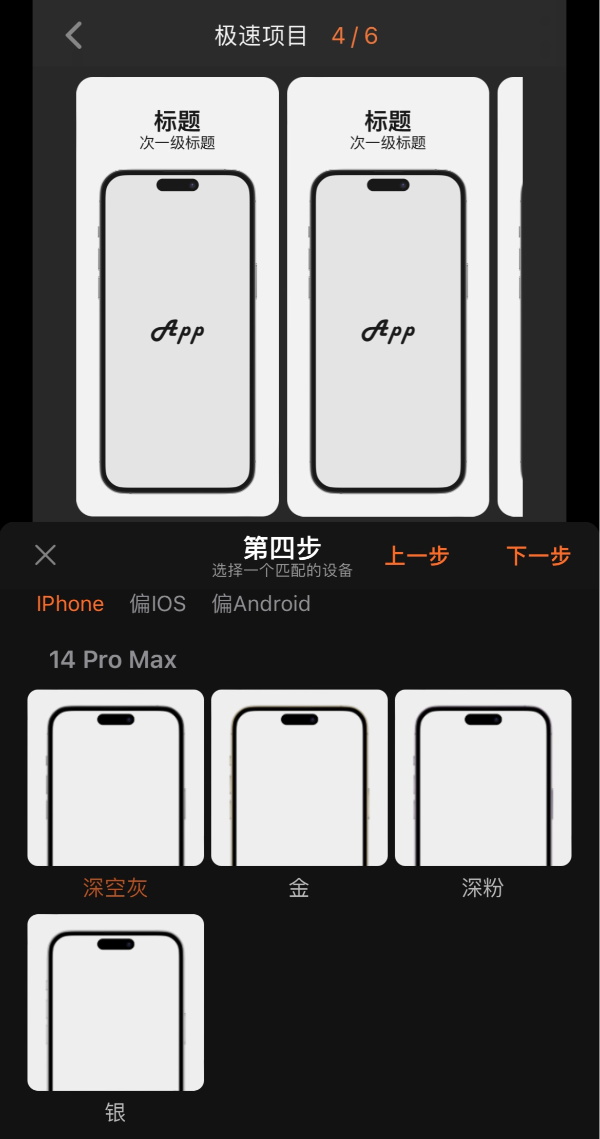
Task: Choose the 金 device frame
Action: tap(299, 778)
